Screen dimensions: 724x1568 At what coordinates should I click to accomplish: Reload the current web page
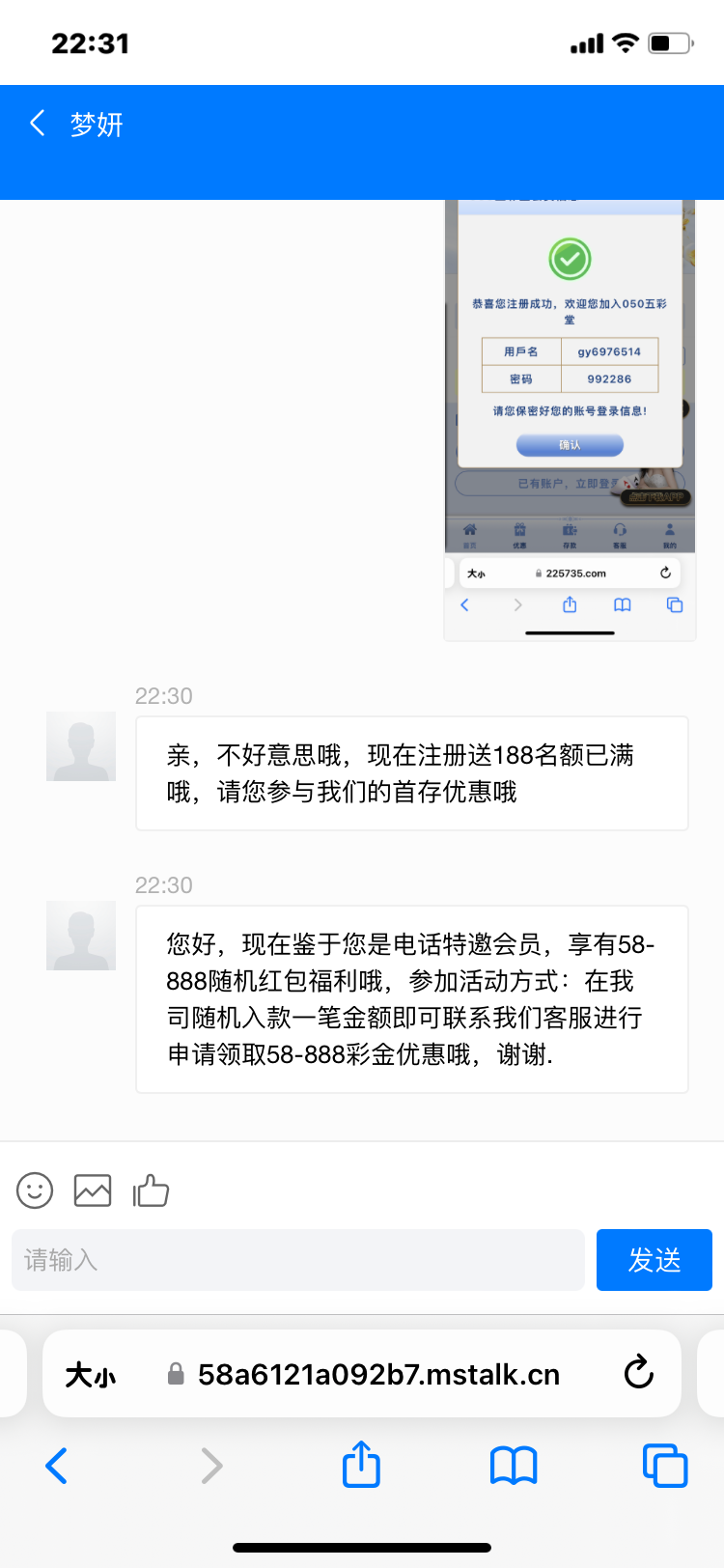[638, 1373]
